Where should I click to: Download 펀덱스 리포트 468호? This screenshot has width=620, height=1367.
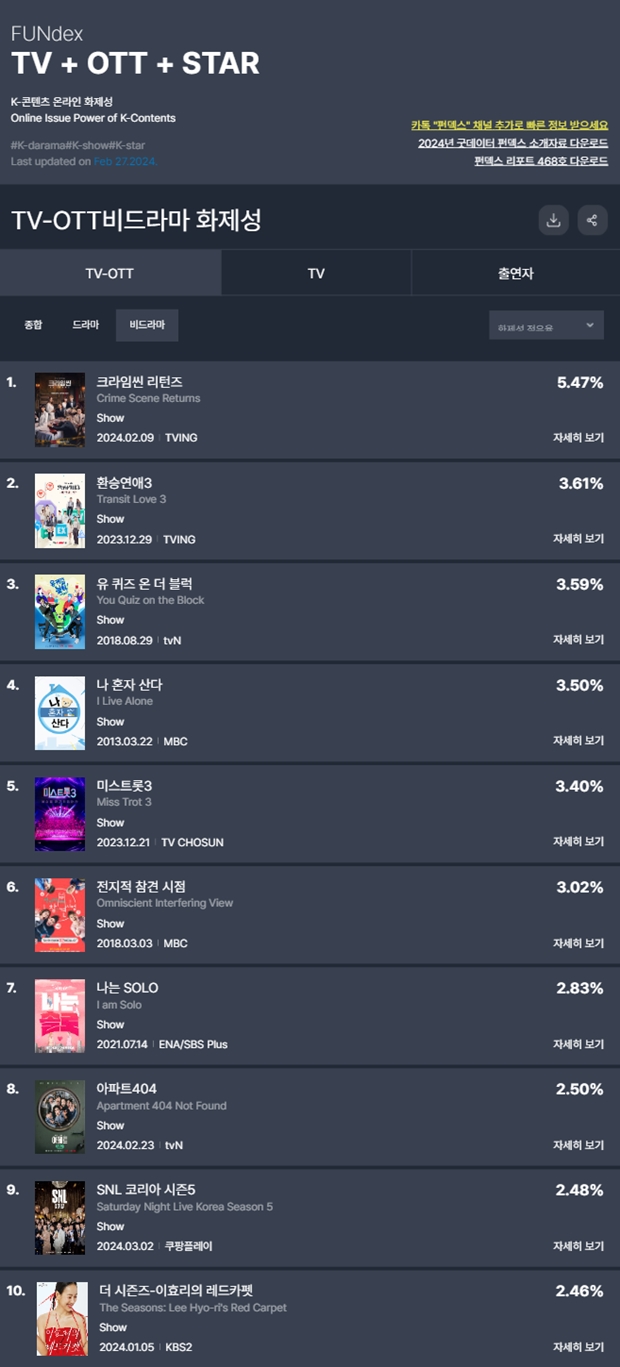541,160
